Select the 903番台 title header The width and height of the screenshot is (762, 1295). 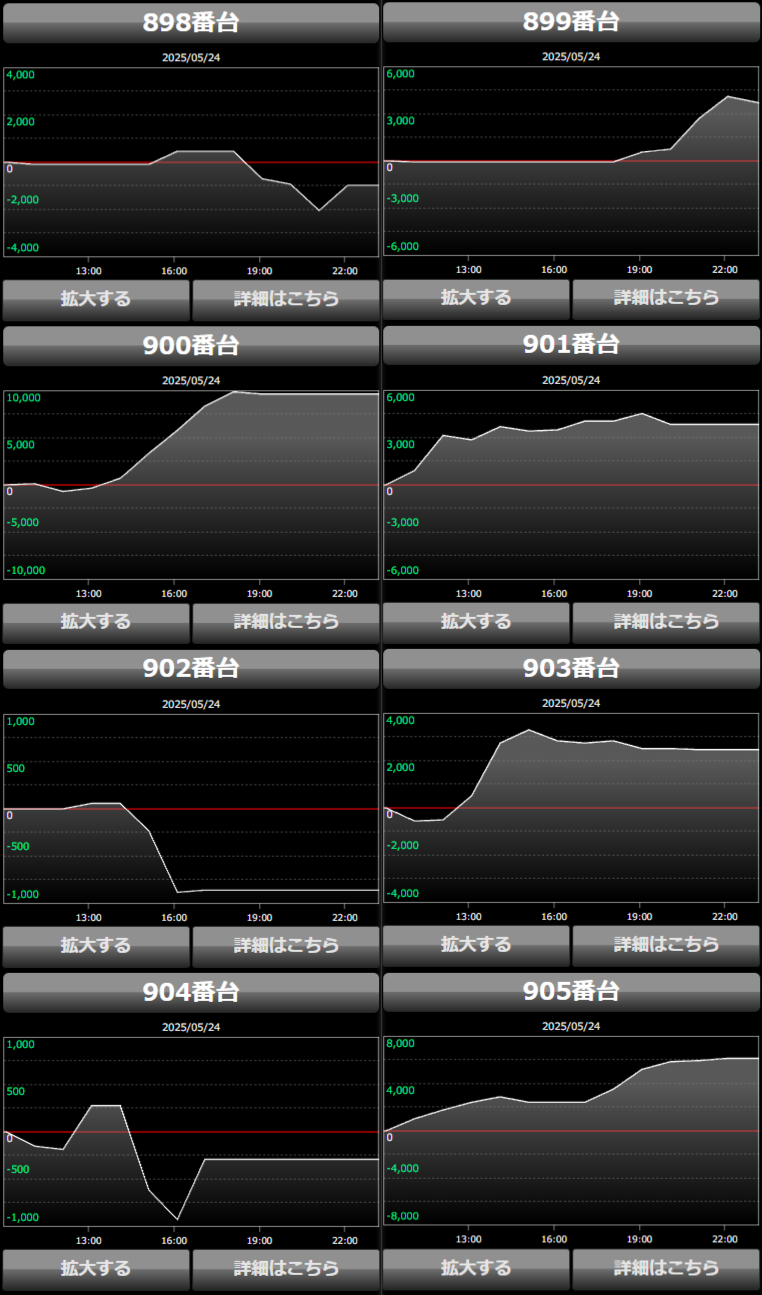tap(571, 668)
